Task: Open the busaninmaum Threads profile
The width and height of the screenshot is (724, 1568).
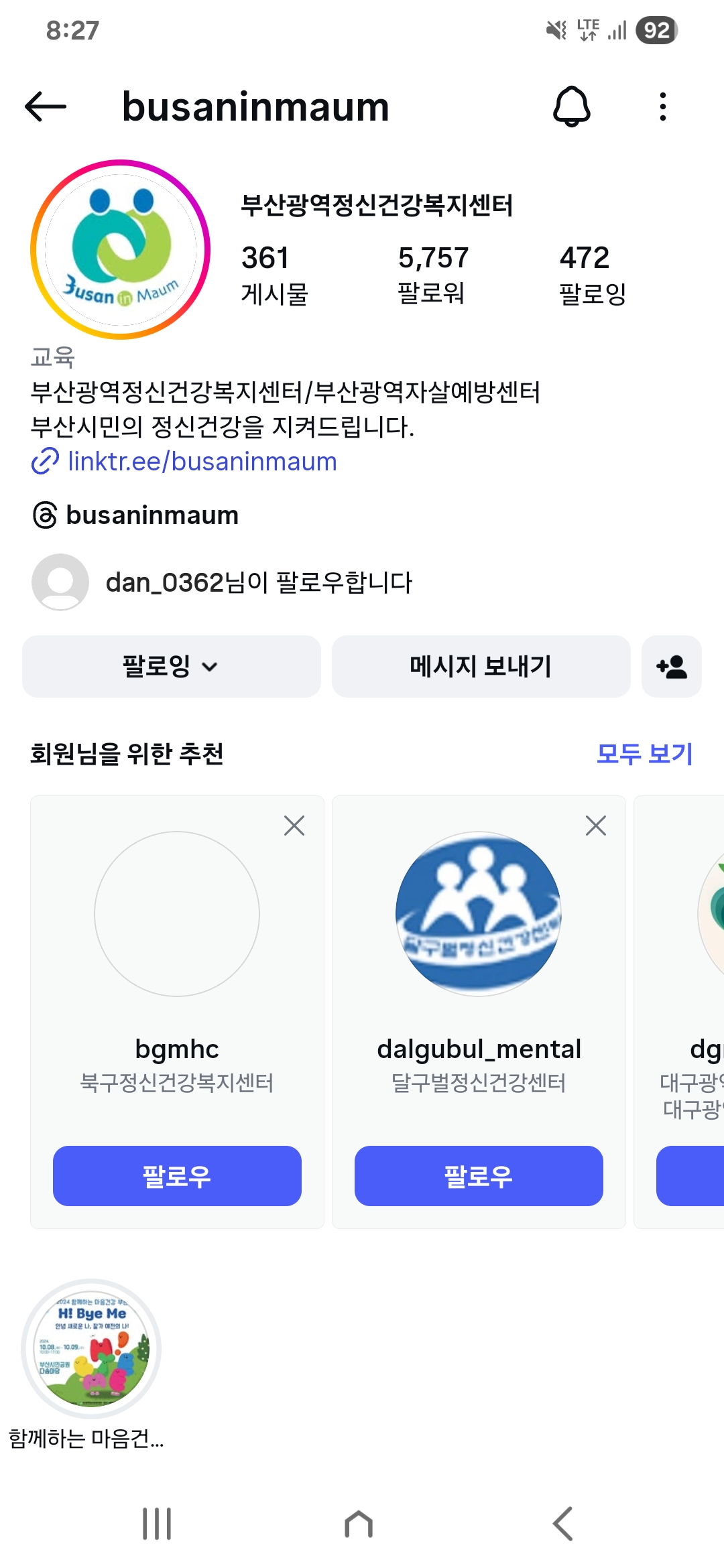Action: (152, 515)
